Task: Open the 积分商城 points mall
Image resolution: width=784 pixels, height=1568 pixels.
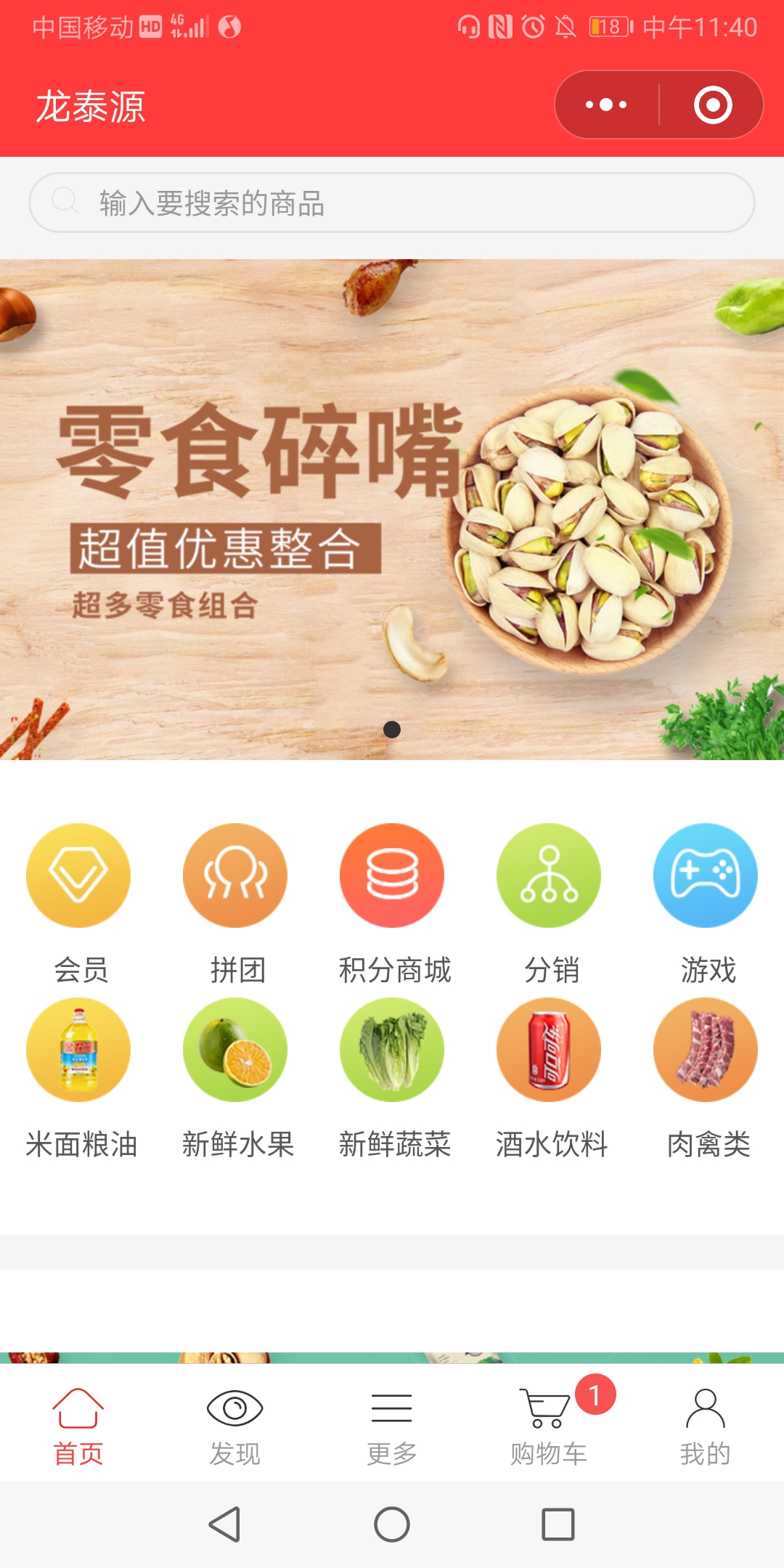Action: (x=392, y=876)
